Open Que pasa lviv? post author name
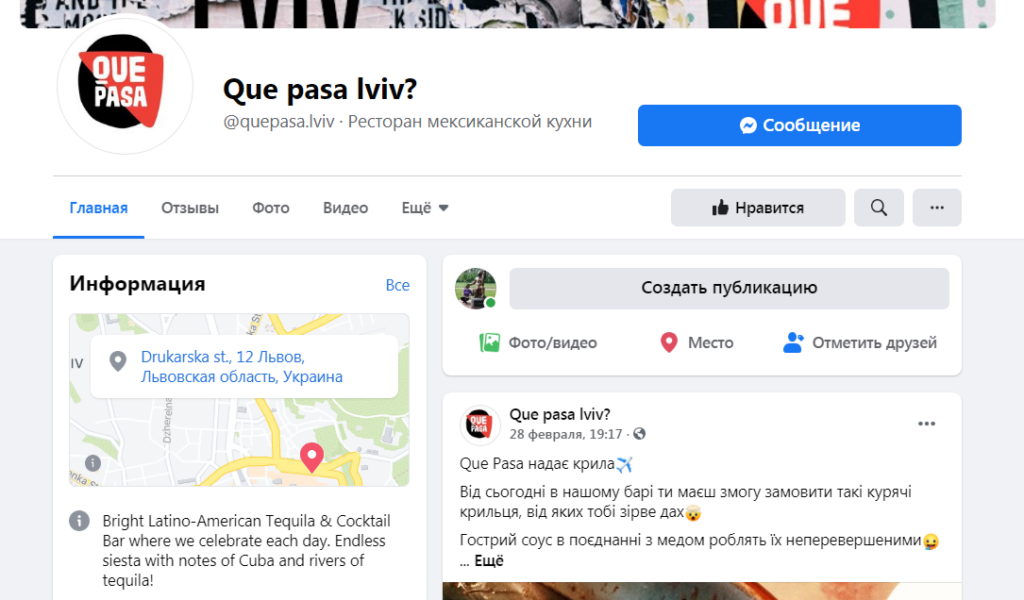This screenshot has width=1024, height=600. click(559, 414)
